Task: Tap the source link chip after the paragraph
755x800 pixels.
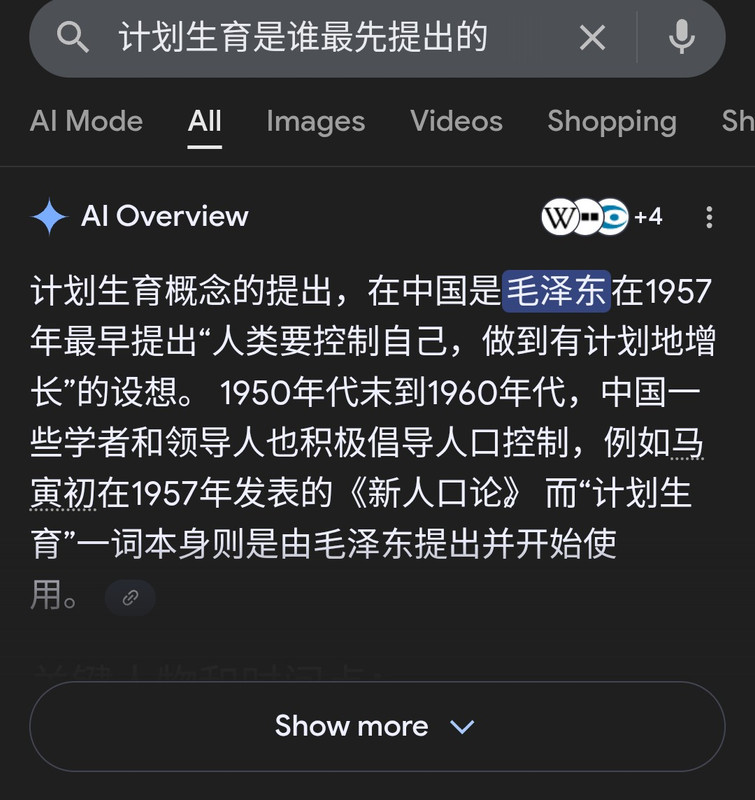Action: coord(130,598)
